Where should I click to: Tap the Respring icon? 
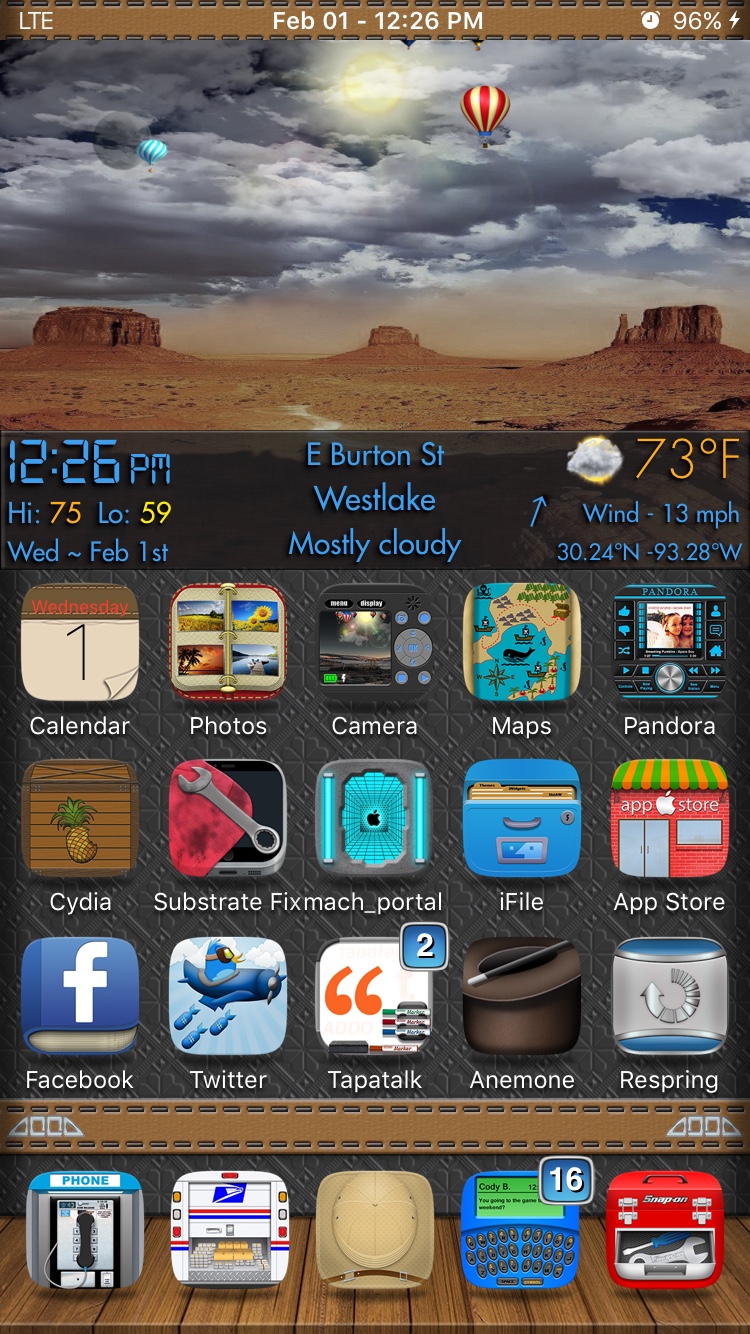coord(669,997)
